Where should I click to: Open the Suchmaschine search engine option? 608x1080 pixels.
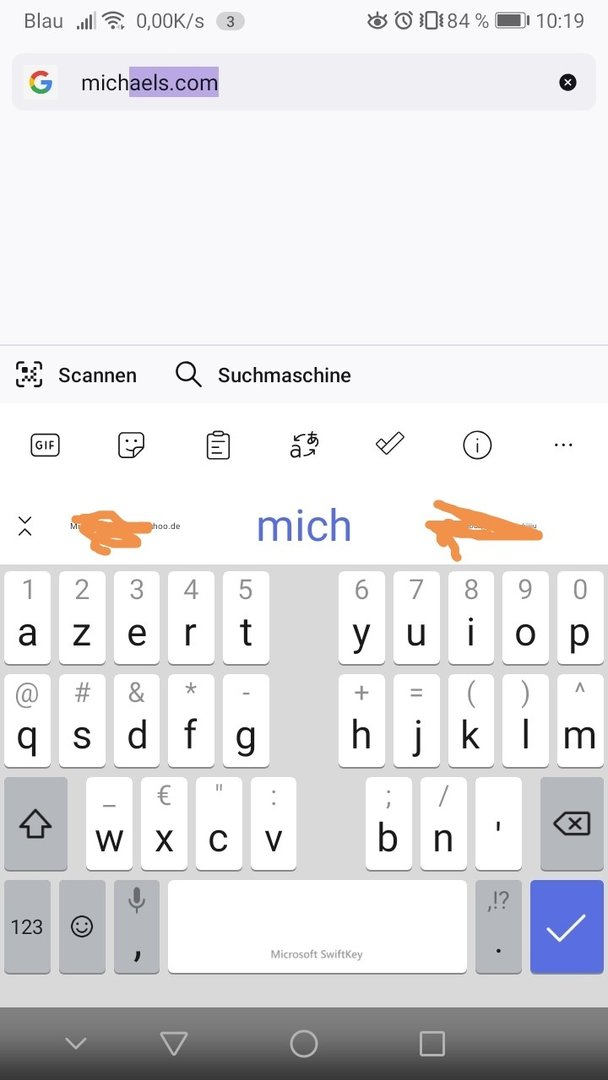point(263,375)
